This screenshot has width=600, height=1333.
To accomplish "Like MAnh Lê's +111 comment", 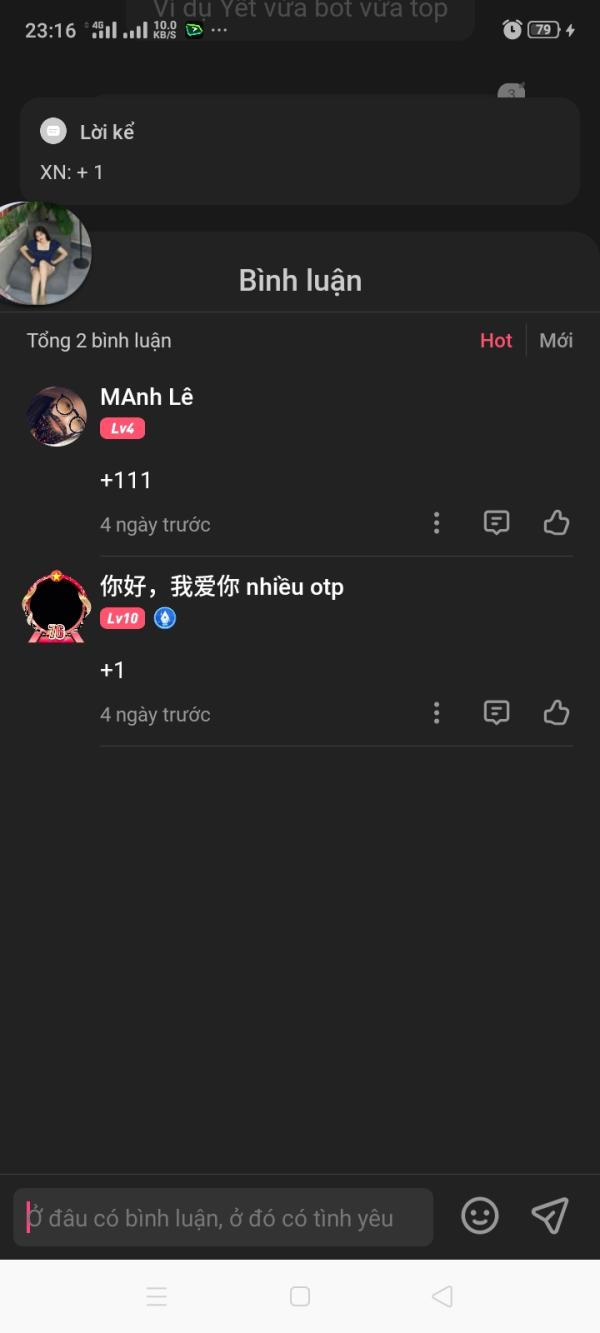I will click(x=556, y=522).
